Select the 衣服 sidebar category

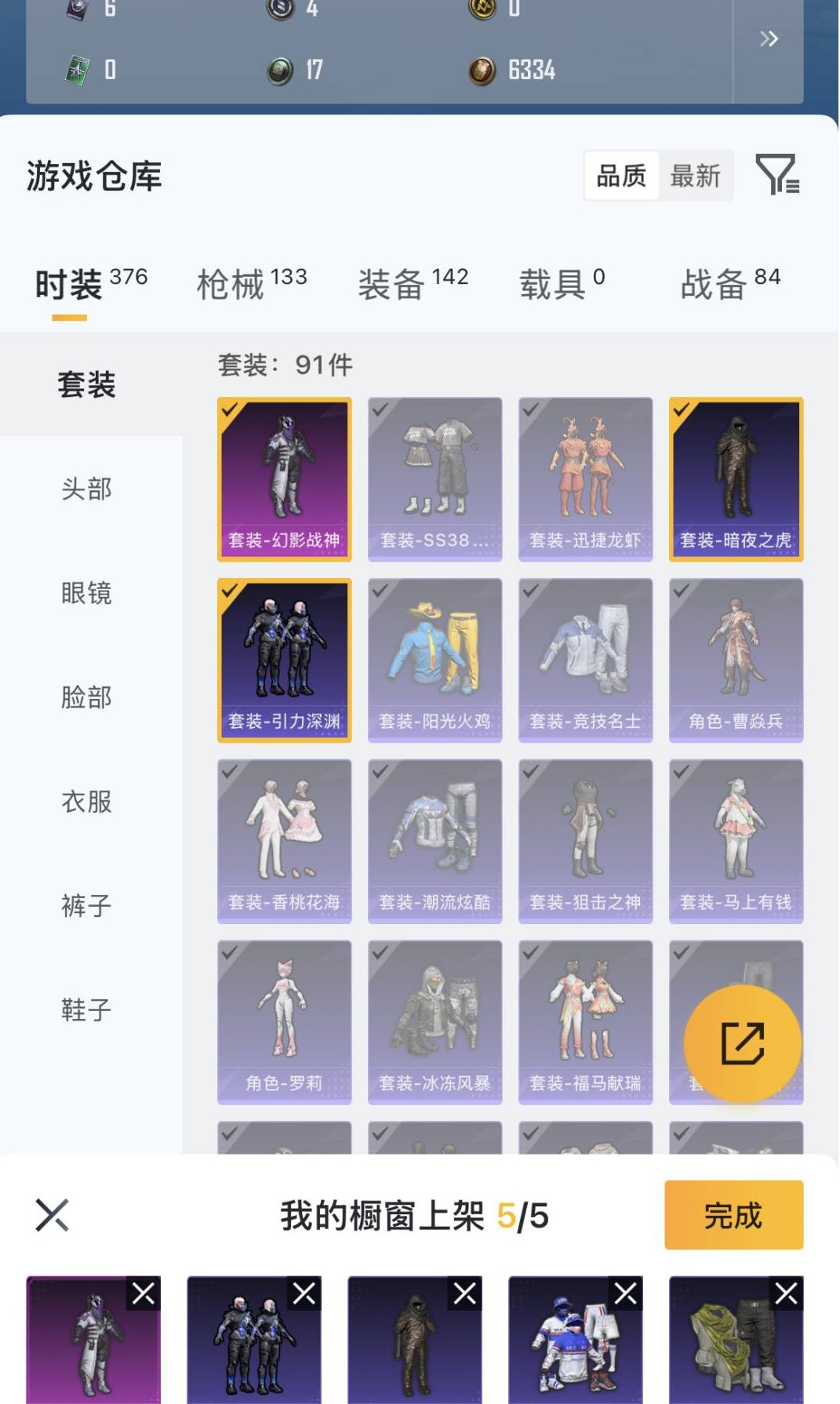point(86,802)
